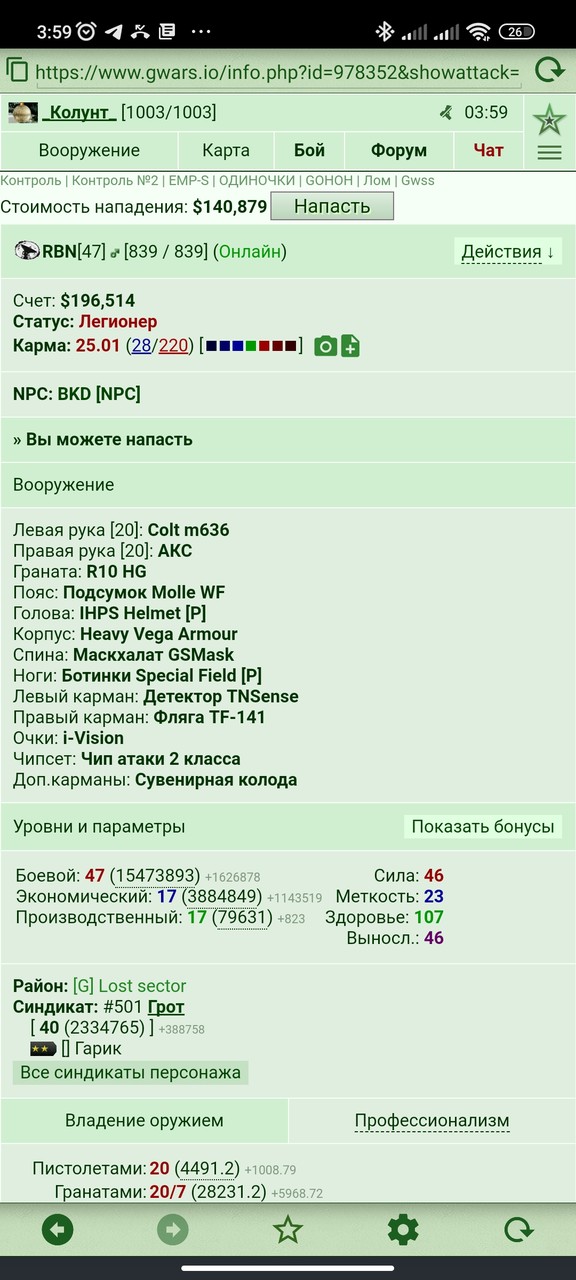This screenshot has width=576, height=1280.
Task: Show bonuses with Показать бонусы
Action: pos(483,827)
